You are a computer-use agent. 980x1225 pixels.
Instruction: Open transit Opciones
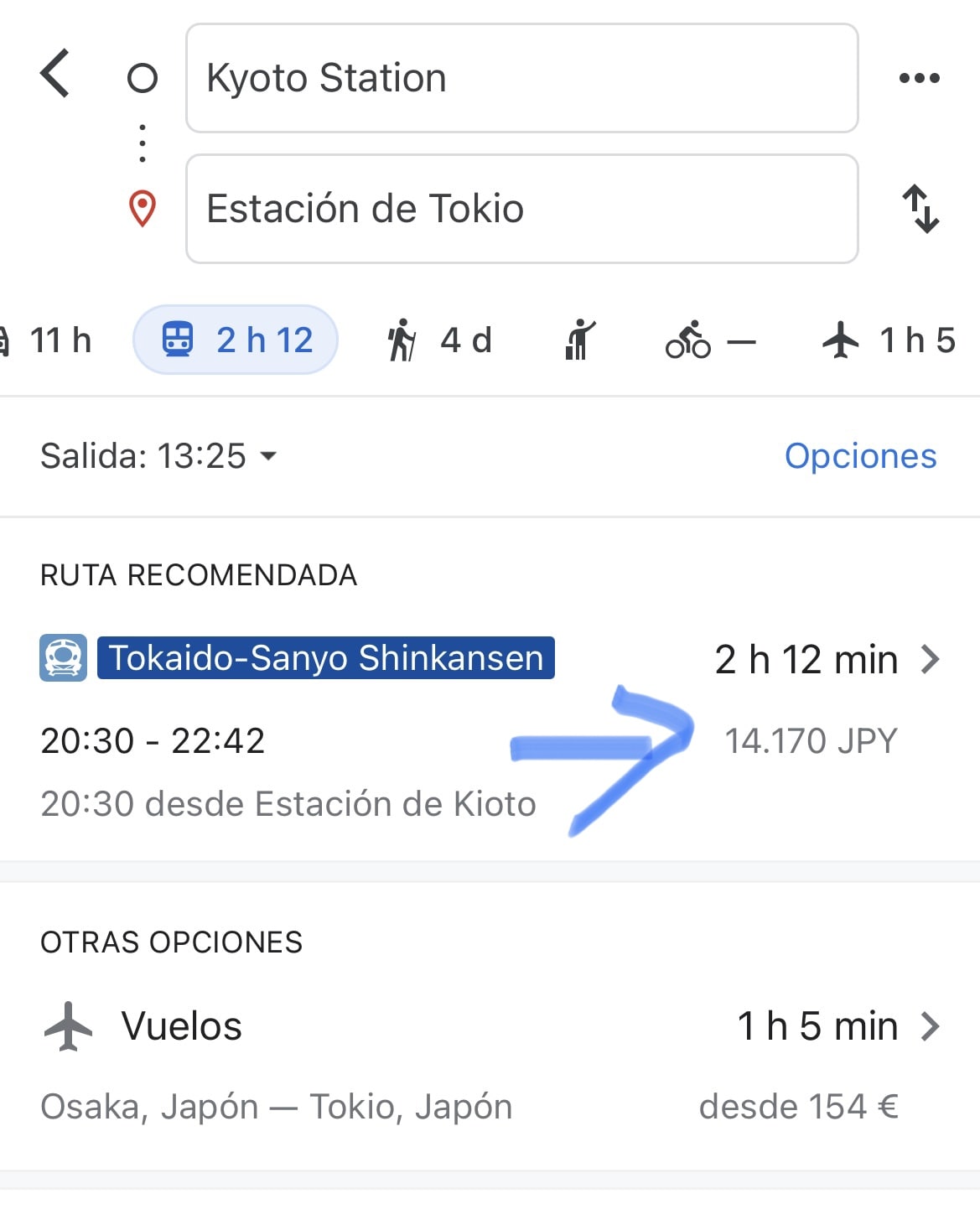pyautogui.click(x=860, y=456)
